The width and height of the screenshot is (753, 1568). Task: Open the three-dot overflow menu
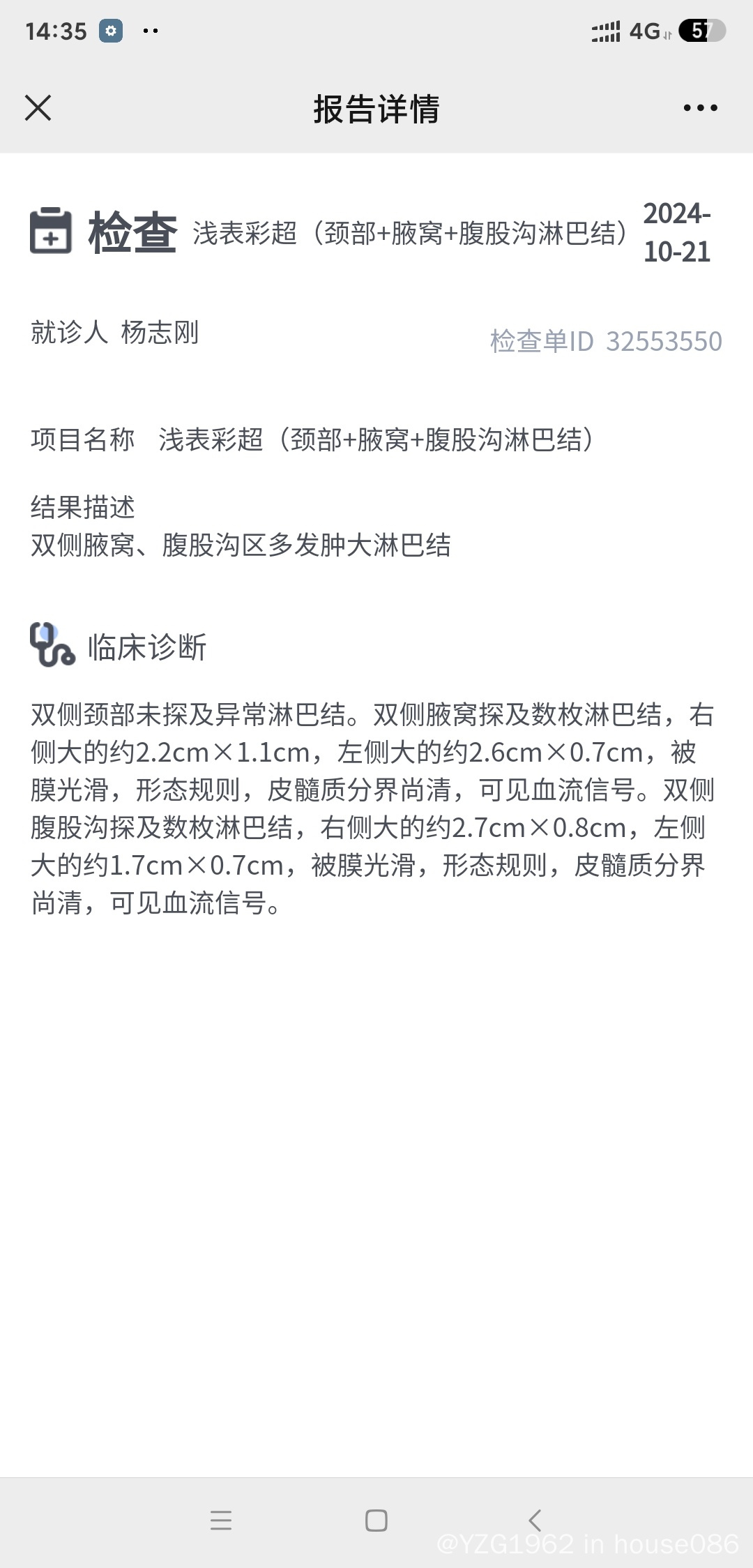(x=700, y=108)
